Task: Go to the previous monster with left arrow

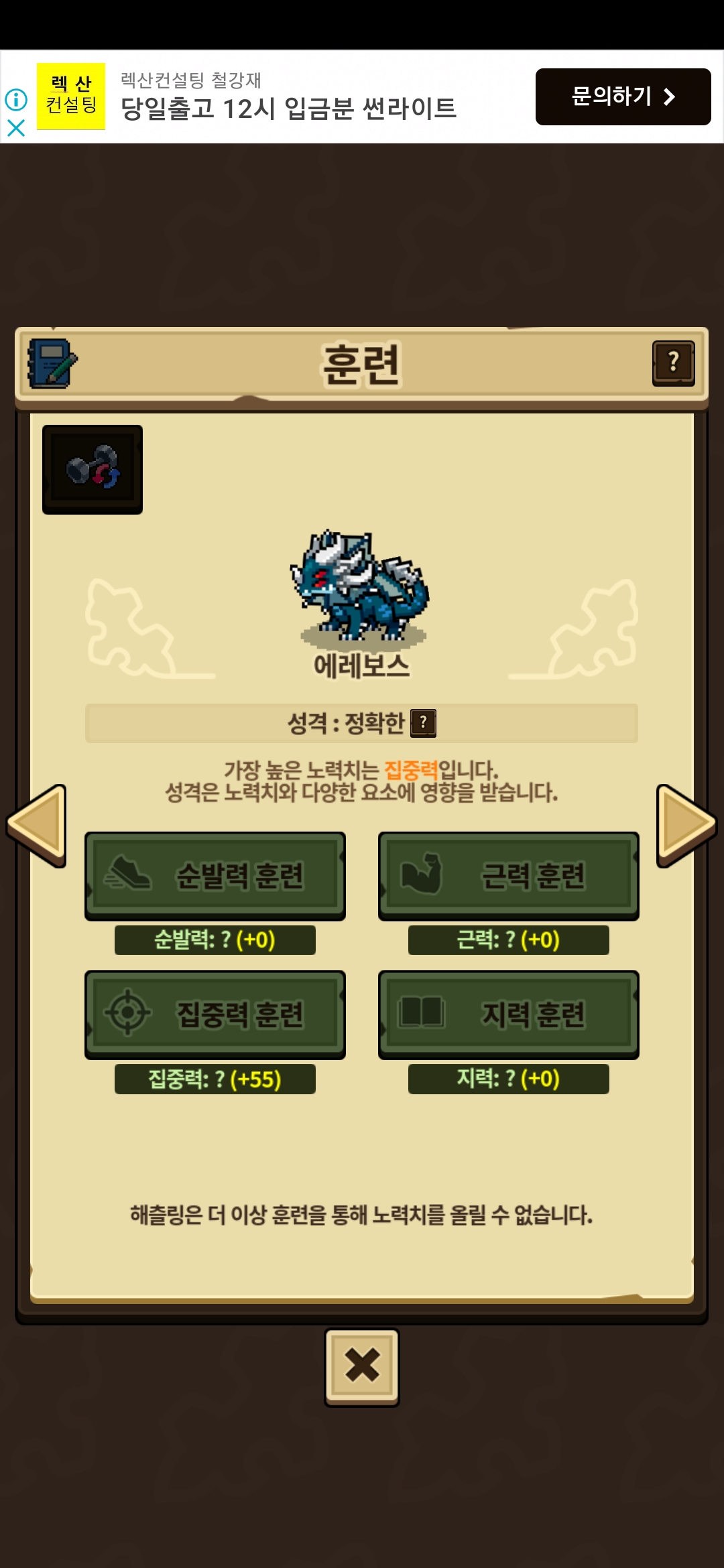Action: (x=37, y=826)
